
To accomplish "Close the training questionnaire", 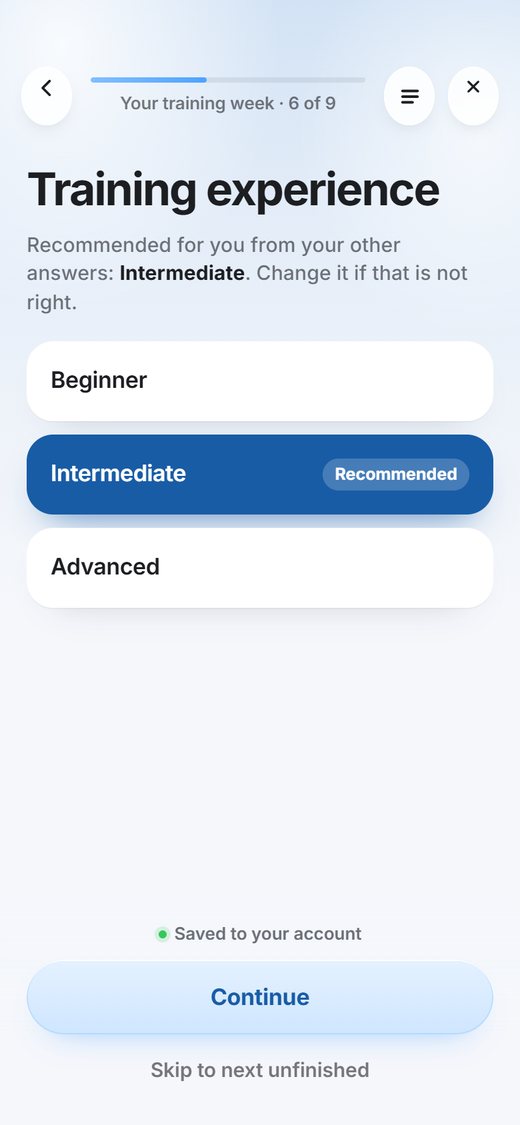I will tap(473, 95).
